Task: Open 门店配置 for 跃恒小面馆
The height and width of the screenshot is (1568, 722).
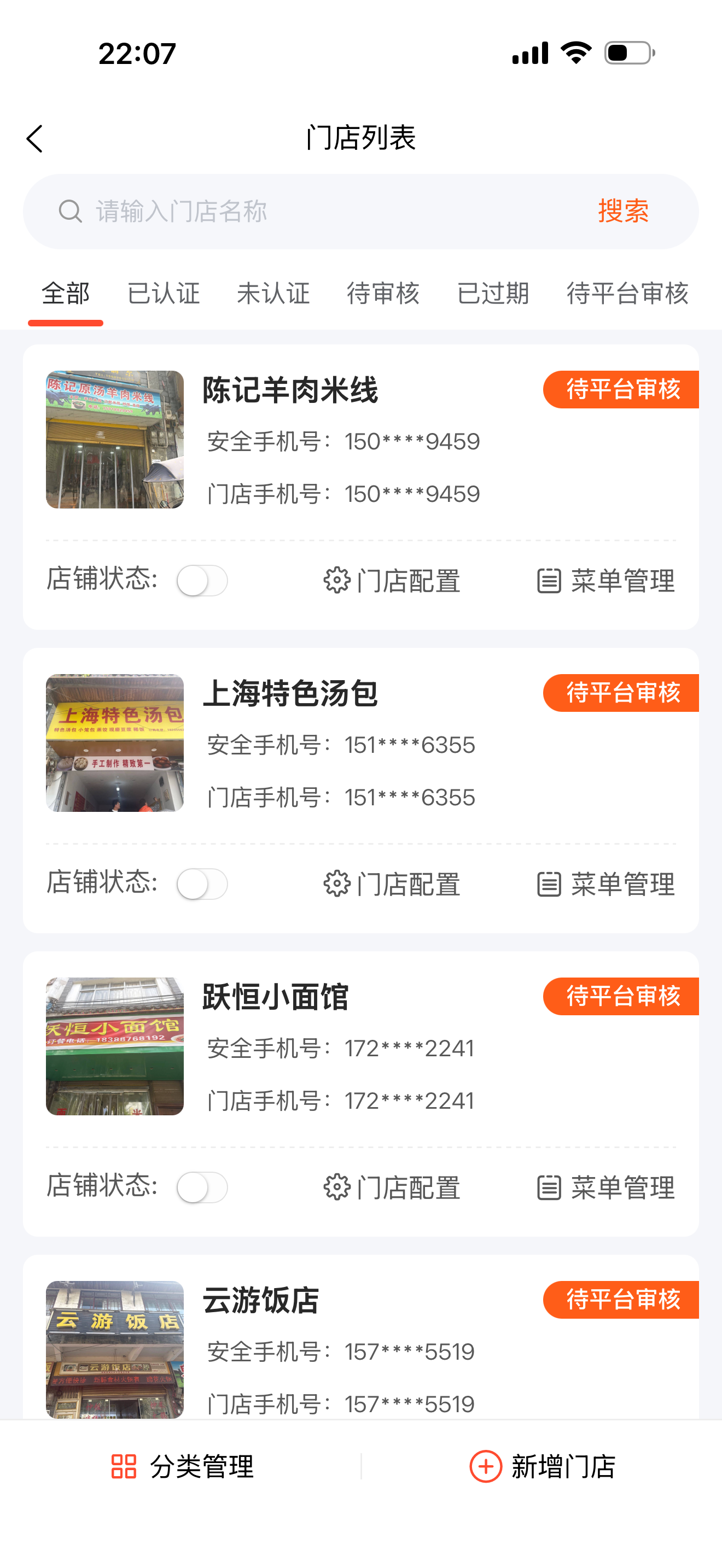Action: 392,1187
